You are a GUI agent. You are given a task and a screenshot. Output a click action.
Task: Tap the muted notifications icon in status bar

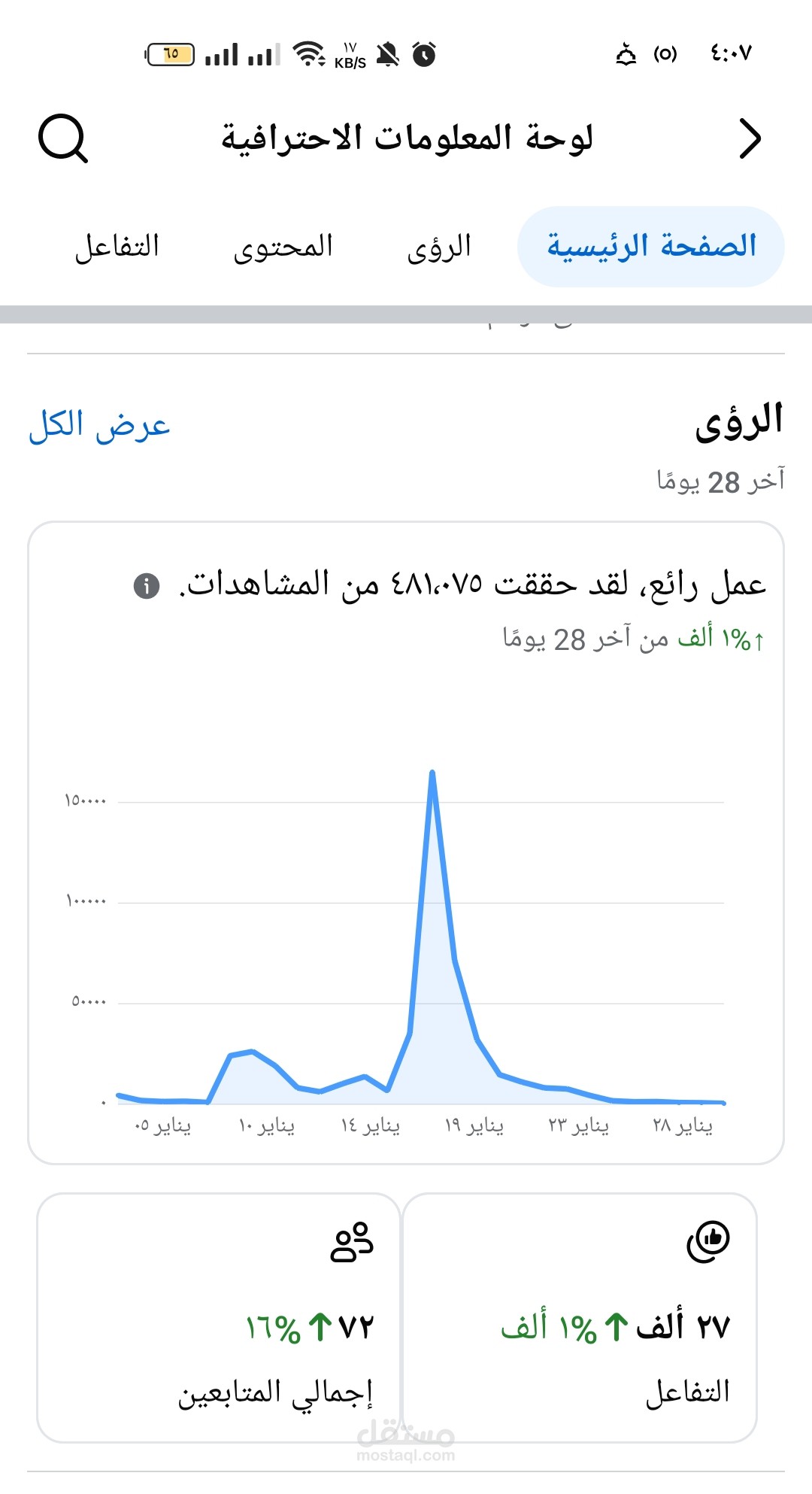tap(386, 54)
